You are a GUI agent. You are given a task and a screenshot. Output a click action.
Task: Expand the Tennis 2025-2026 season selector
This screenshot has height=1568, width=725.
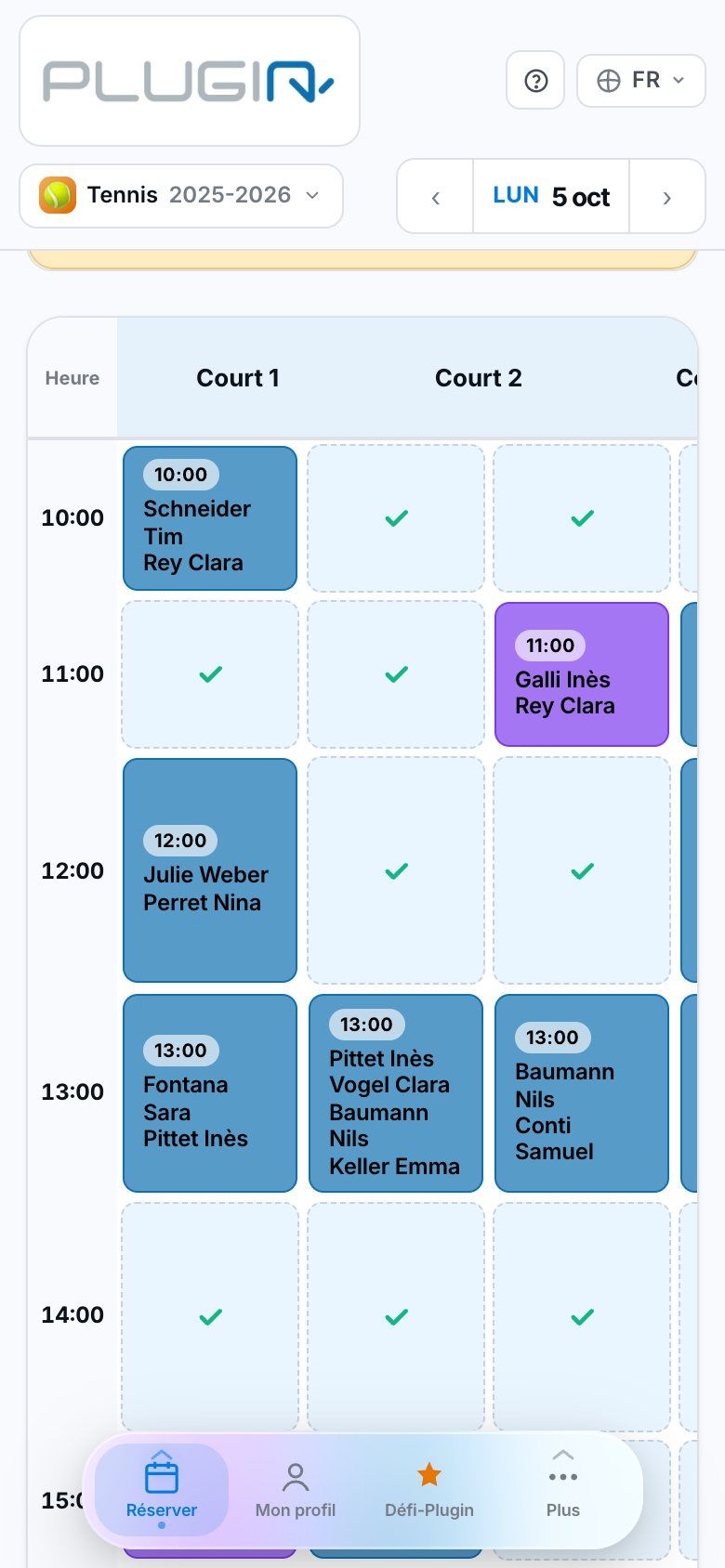pos(181,196)
